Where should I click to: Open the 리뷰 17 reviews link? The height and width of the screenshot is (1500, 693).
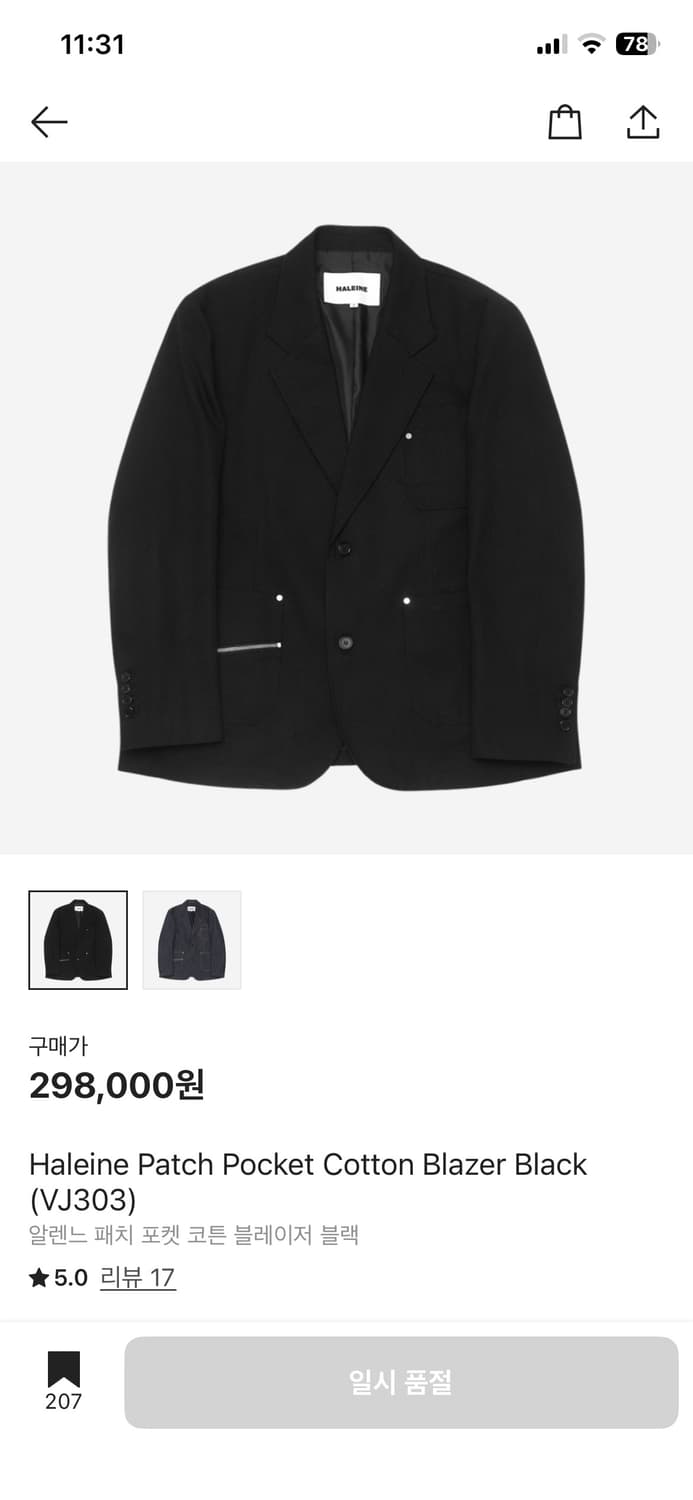(138, 1278)
